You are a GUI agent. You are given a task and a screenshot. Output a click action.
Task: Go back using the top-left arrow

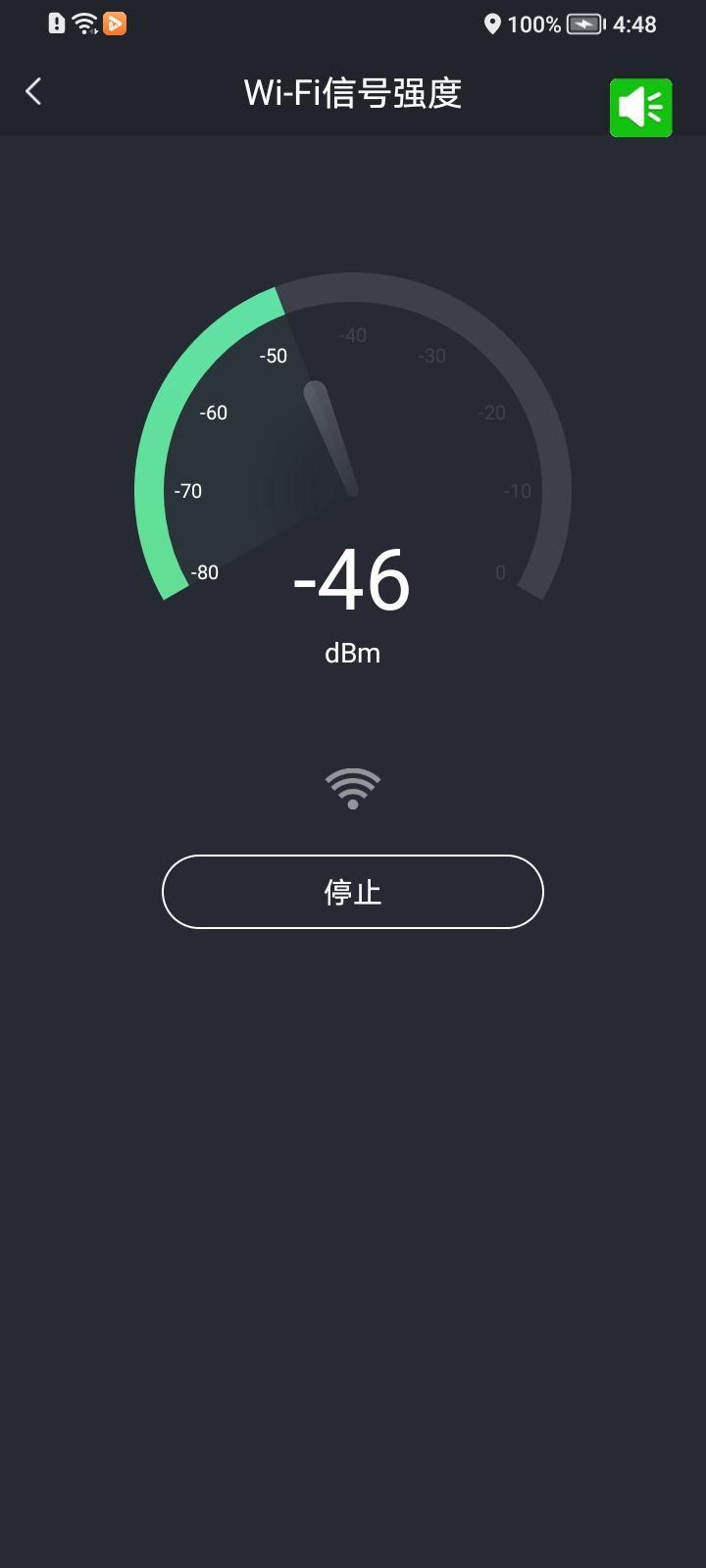click(33, 91)
